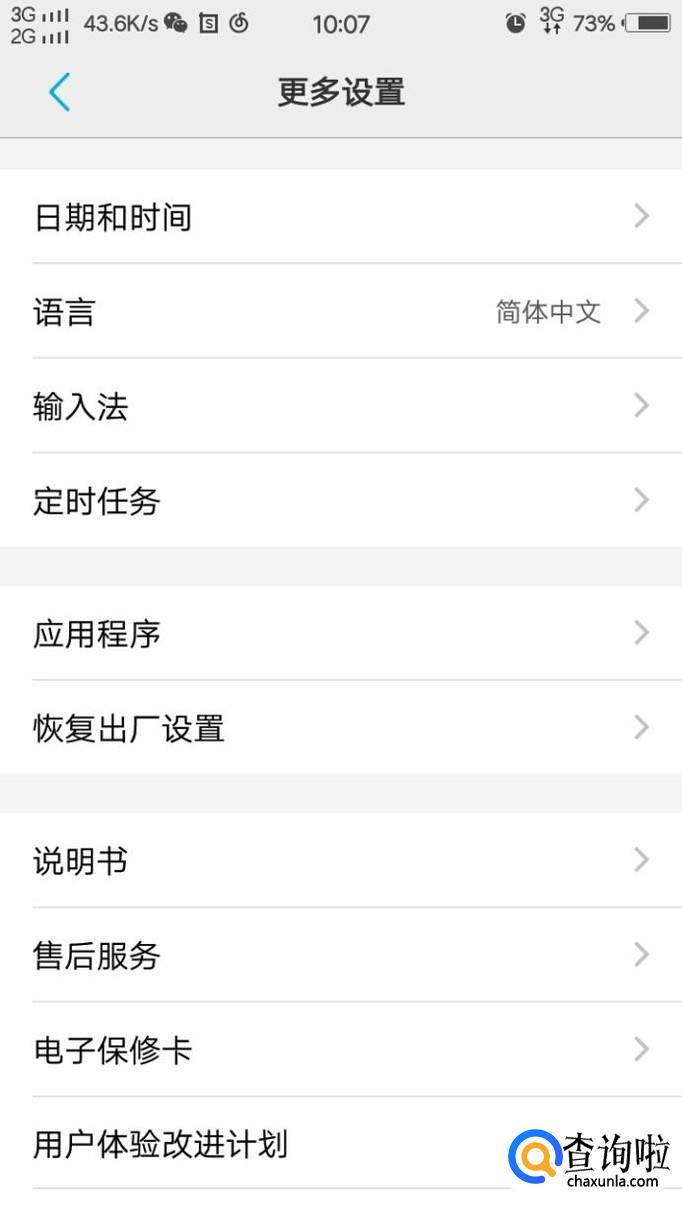This screenshot has width=682, height=1212.
Task: Open 应用程序 settings
Action: pyautogui.click(x=341, y=633)
